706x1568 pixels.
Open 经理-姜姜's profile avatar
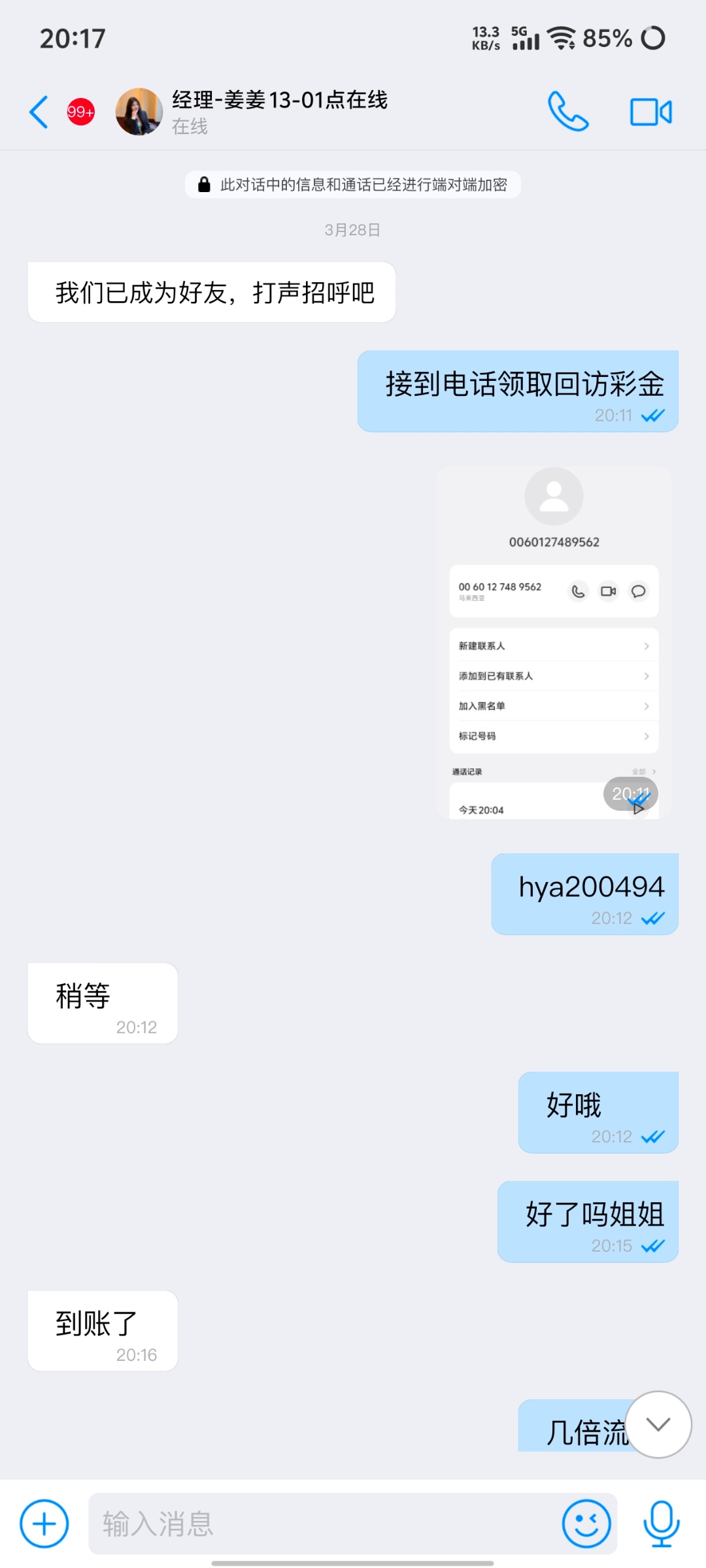click(x=139, y=112)
